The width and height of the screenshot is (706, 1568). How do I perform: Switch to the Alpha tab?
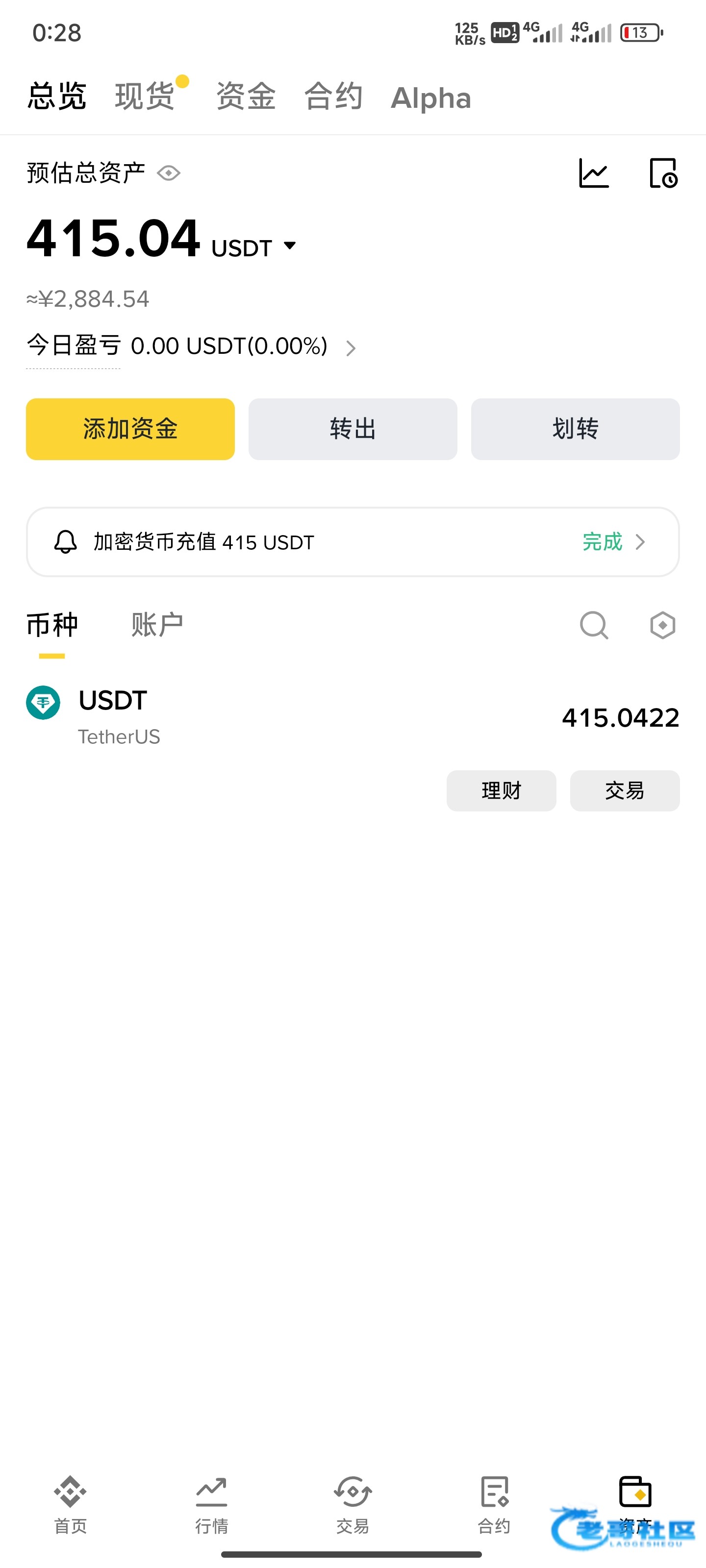[x=430, y=98]
